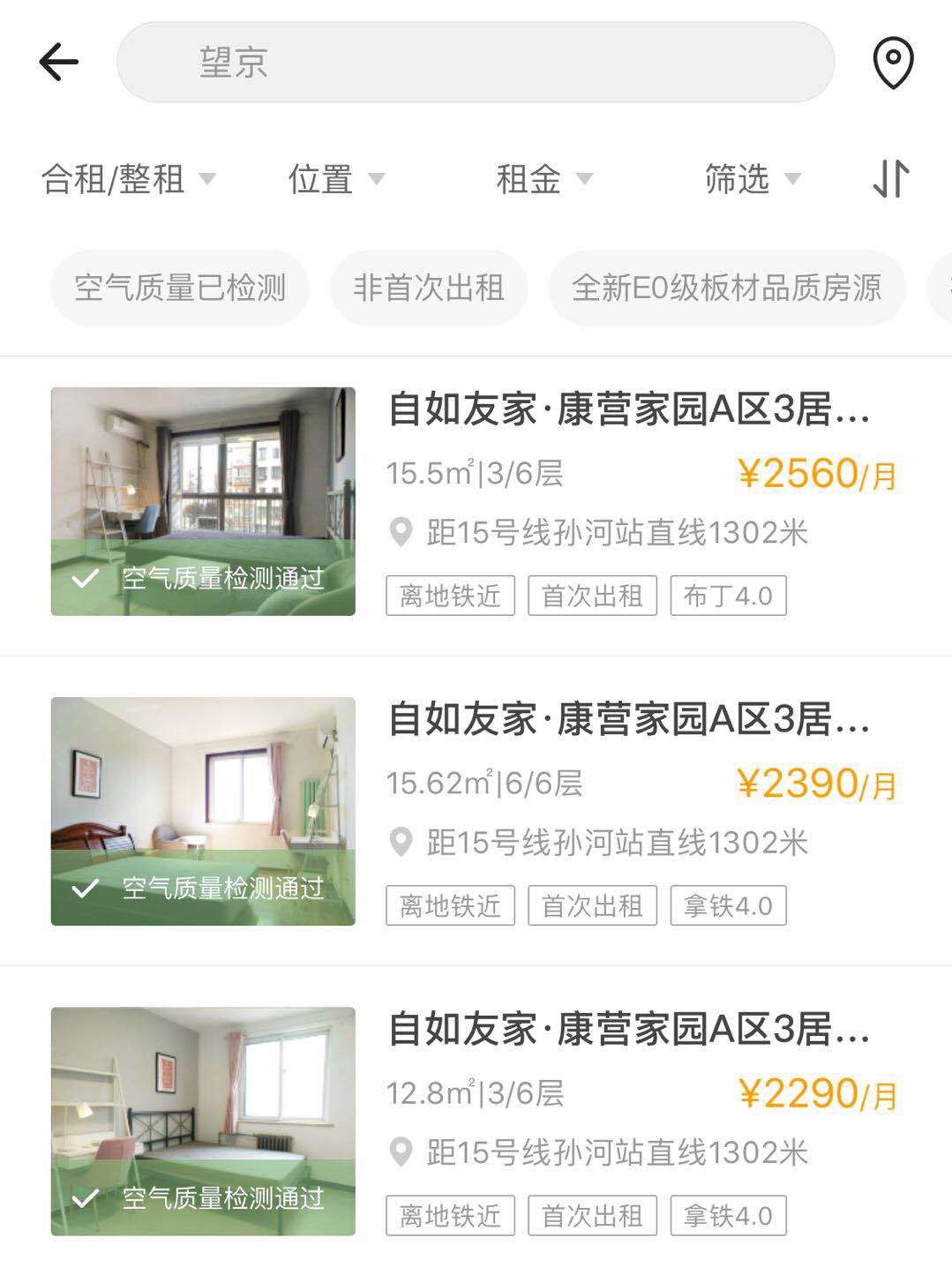
Task: Toggle the 非首次出租 filter chip
Action: pos(428,287)
